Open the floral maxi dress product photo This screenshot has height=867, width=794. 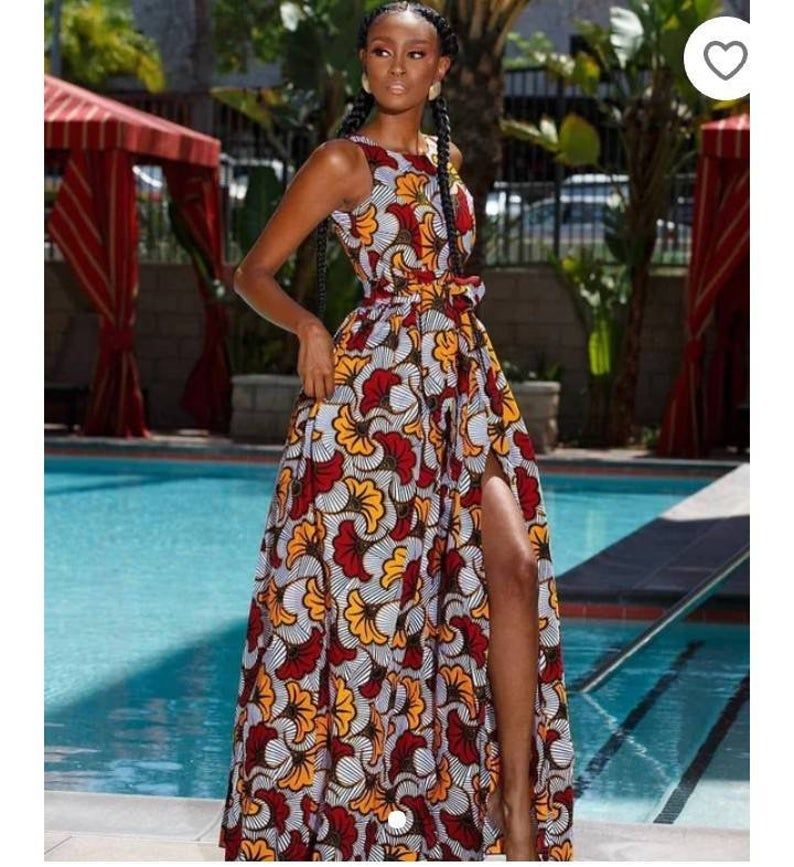tap(397, 450)
